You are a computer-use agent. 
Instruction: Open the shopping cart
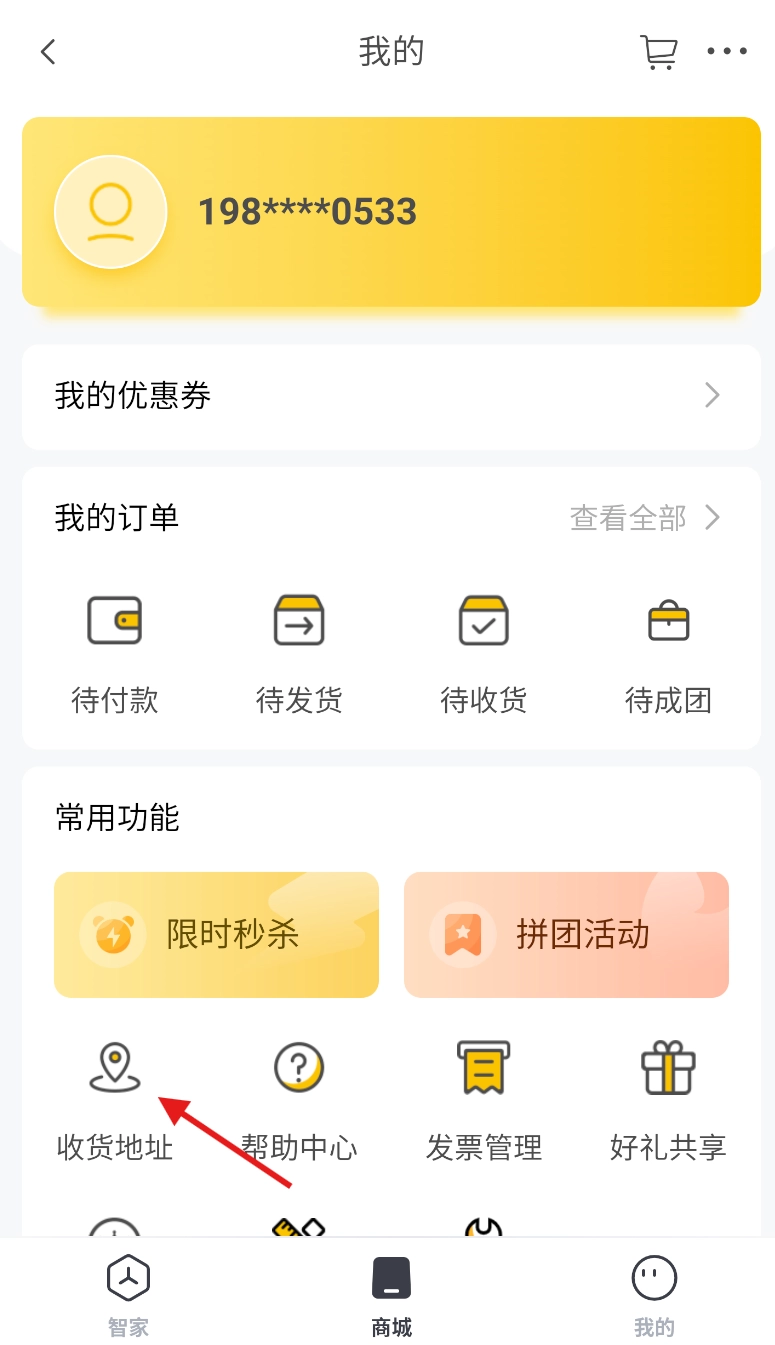click(x=658, y=52)
